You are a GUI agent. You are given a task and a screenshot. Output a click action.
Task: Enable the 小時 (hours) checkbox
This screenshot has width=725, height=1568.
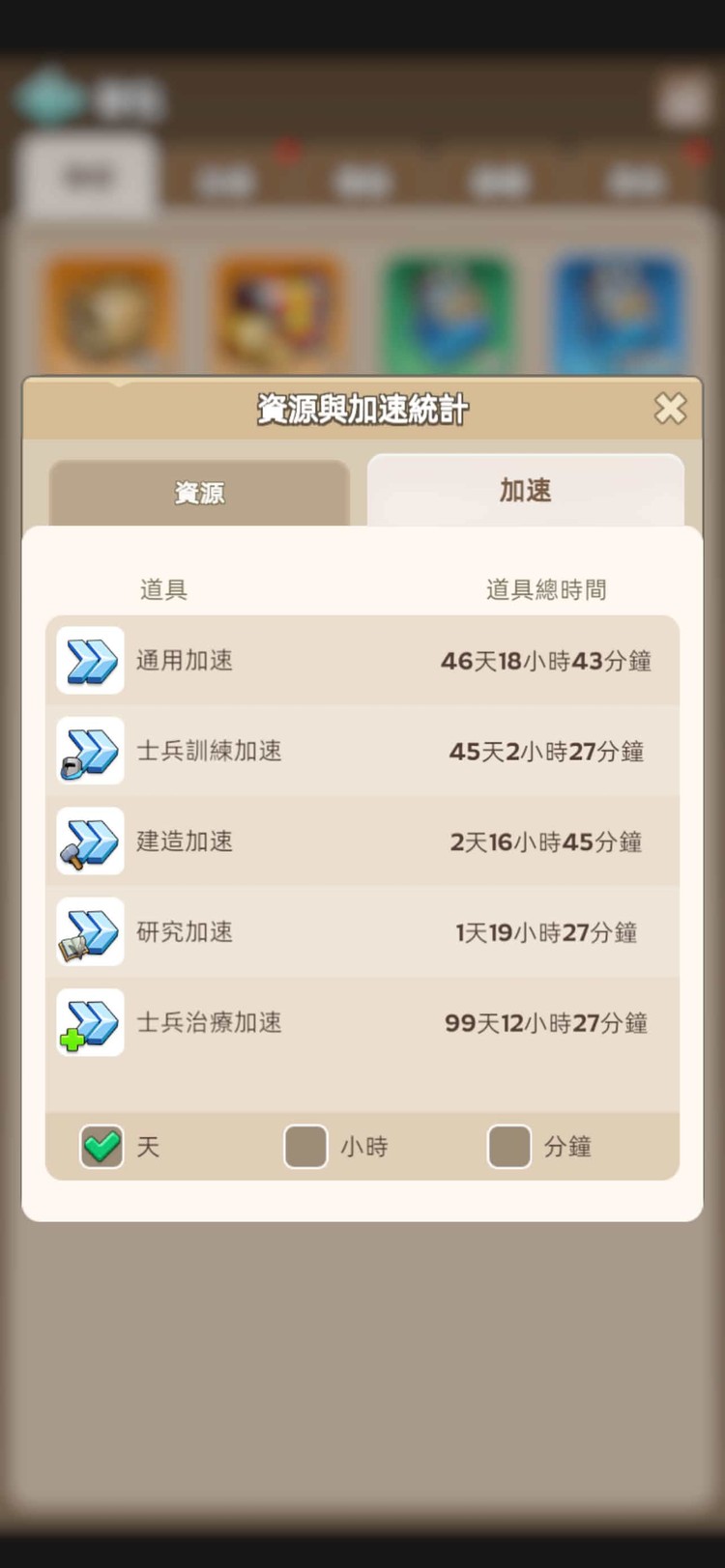[305, 1146]
